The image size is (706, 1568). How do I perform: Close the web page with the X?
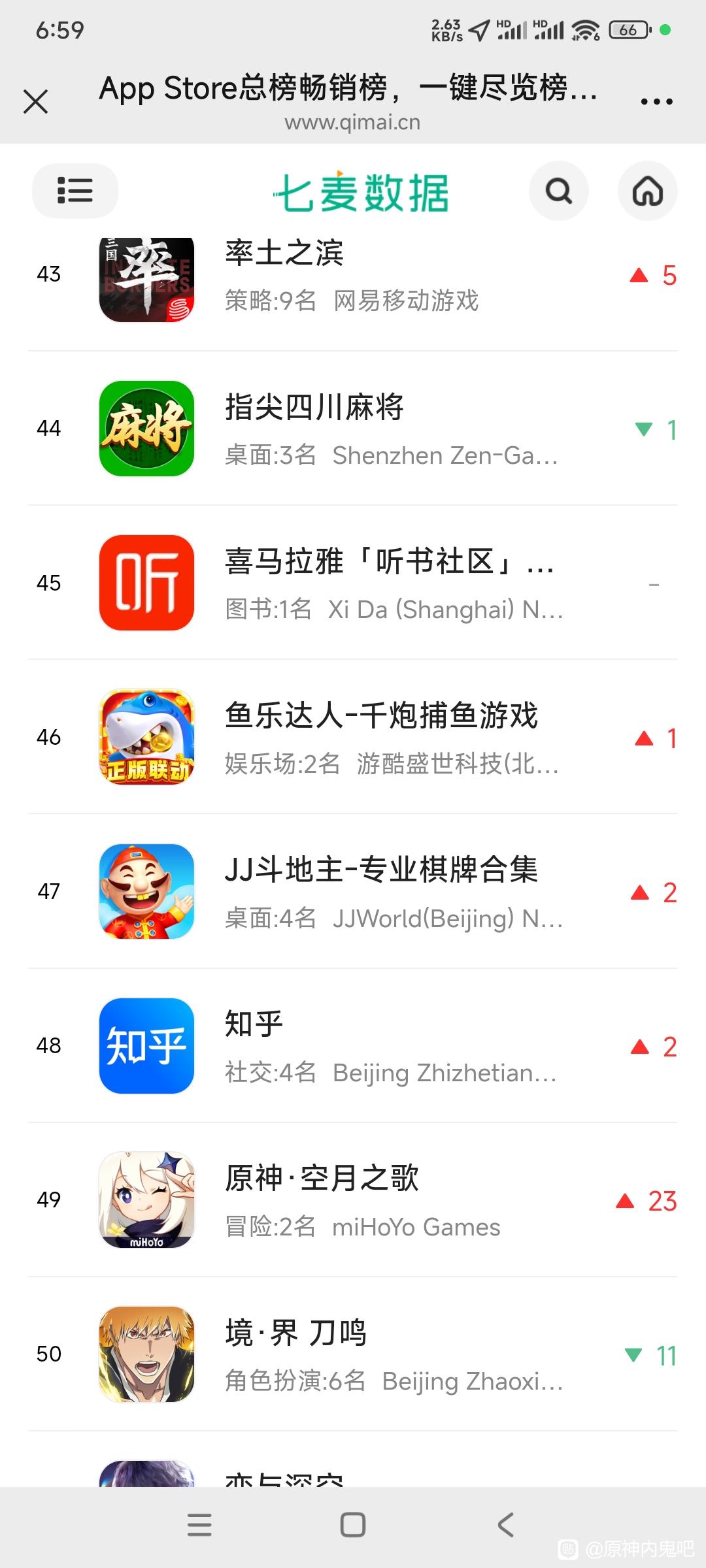click(35, 102)
